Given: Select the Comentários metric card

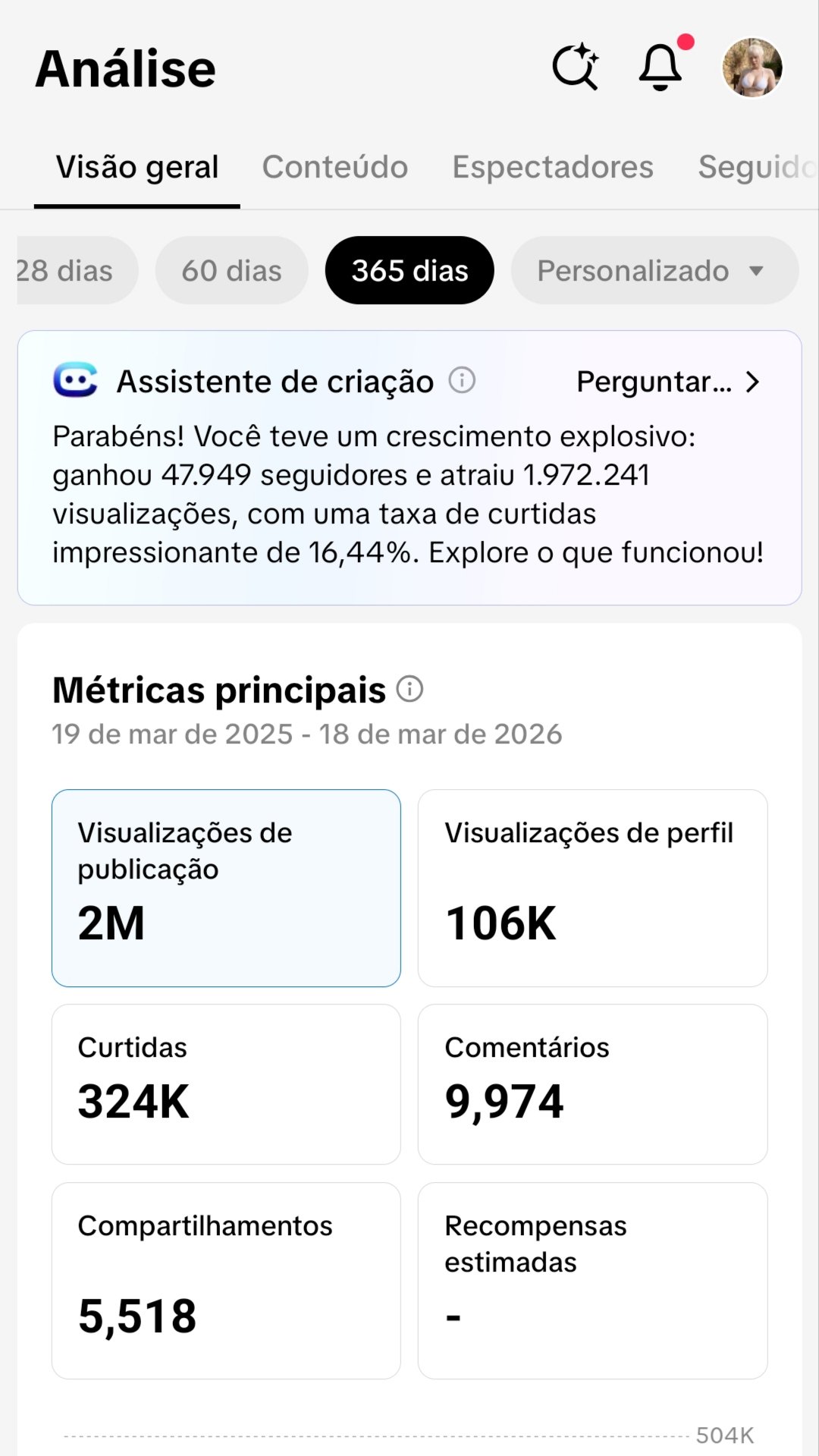Looking at the screenshot, I should coord(592,1083).
